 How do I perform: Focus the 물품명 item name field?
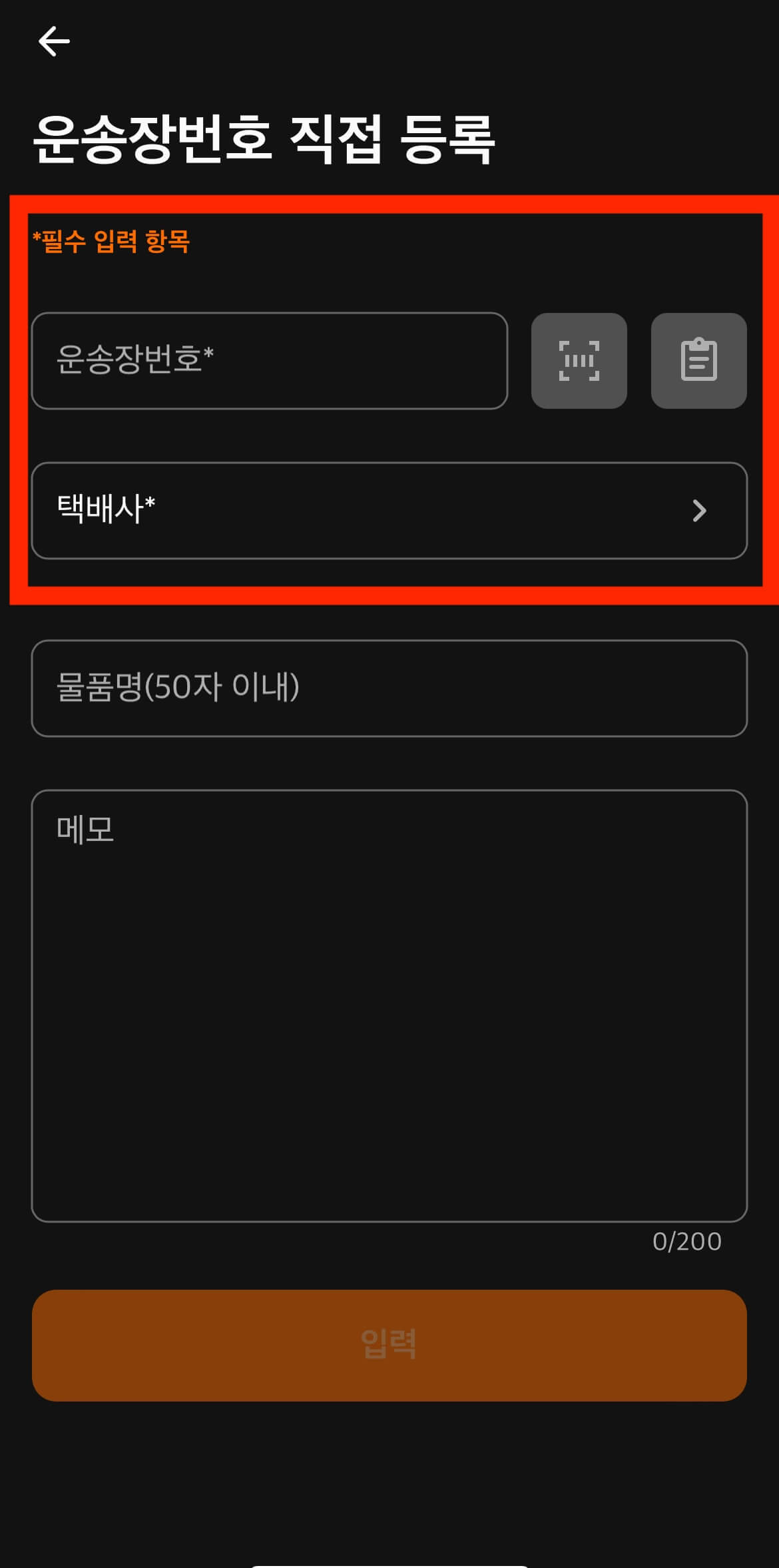[389, 688]
